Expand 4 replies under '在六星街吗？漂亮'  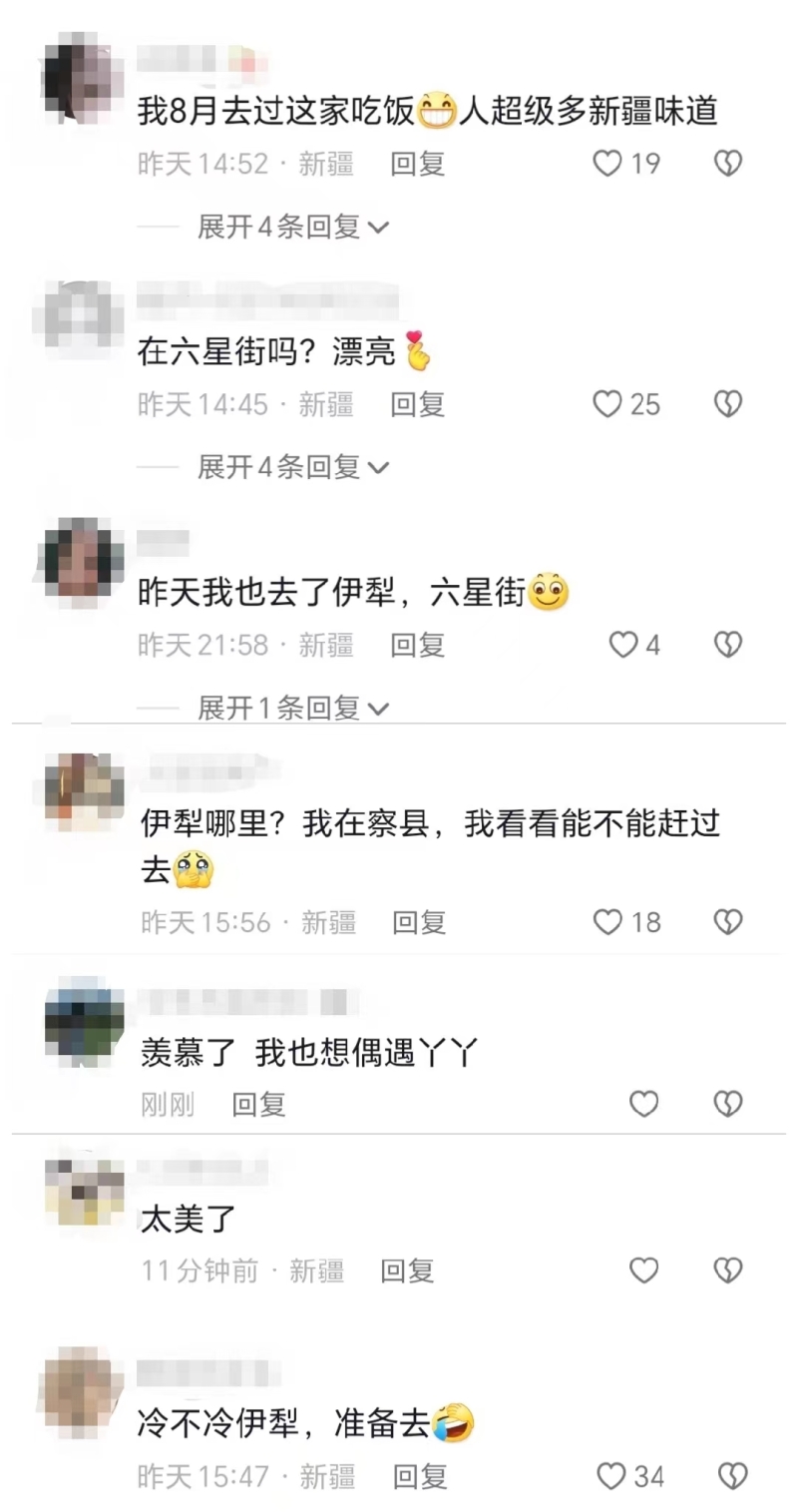[x=291, y=466]
